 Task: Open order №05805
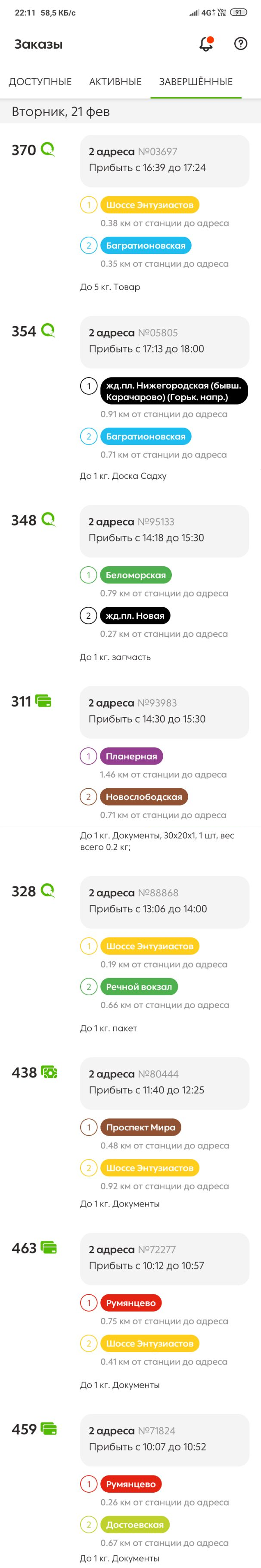(x=164, y=342)
